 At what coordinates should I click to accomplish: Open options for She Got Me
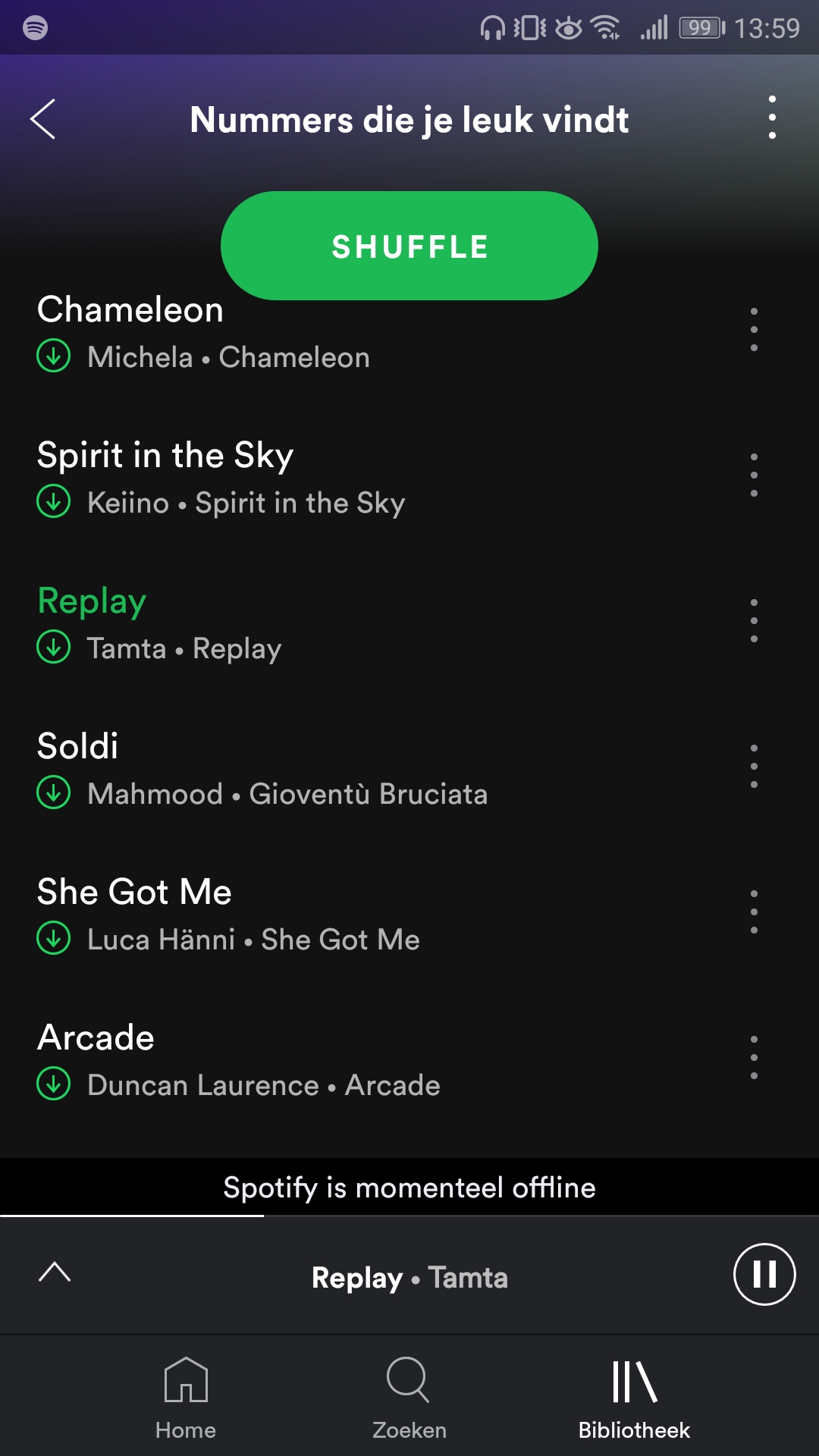click(754, 912)
